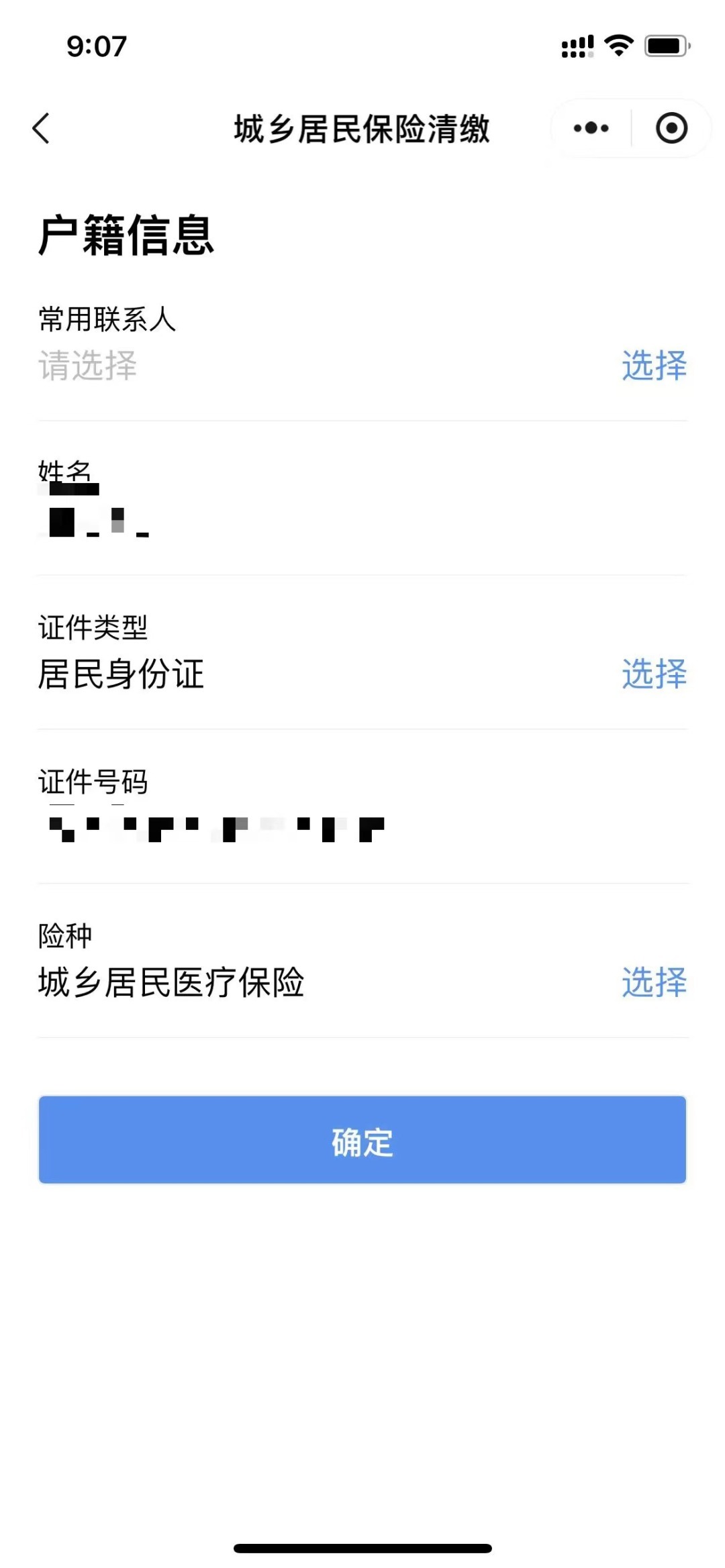Image resolution: width=725 pixels, height=1568 pixels.
Task: Close the mini program with the circle icon
Action: point(671,128)
